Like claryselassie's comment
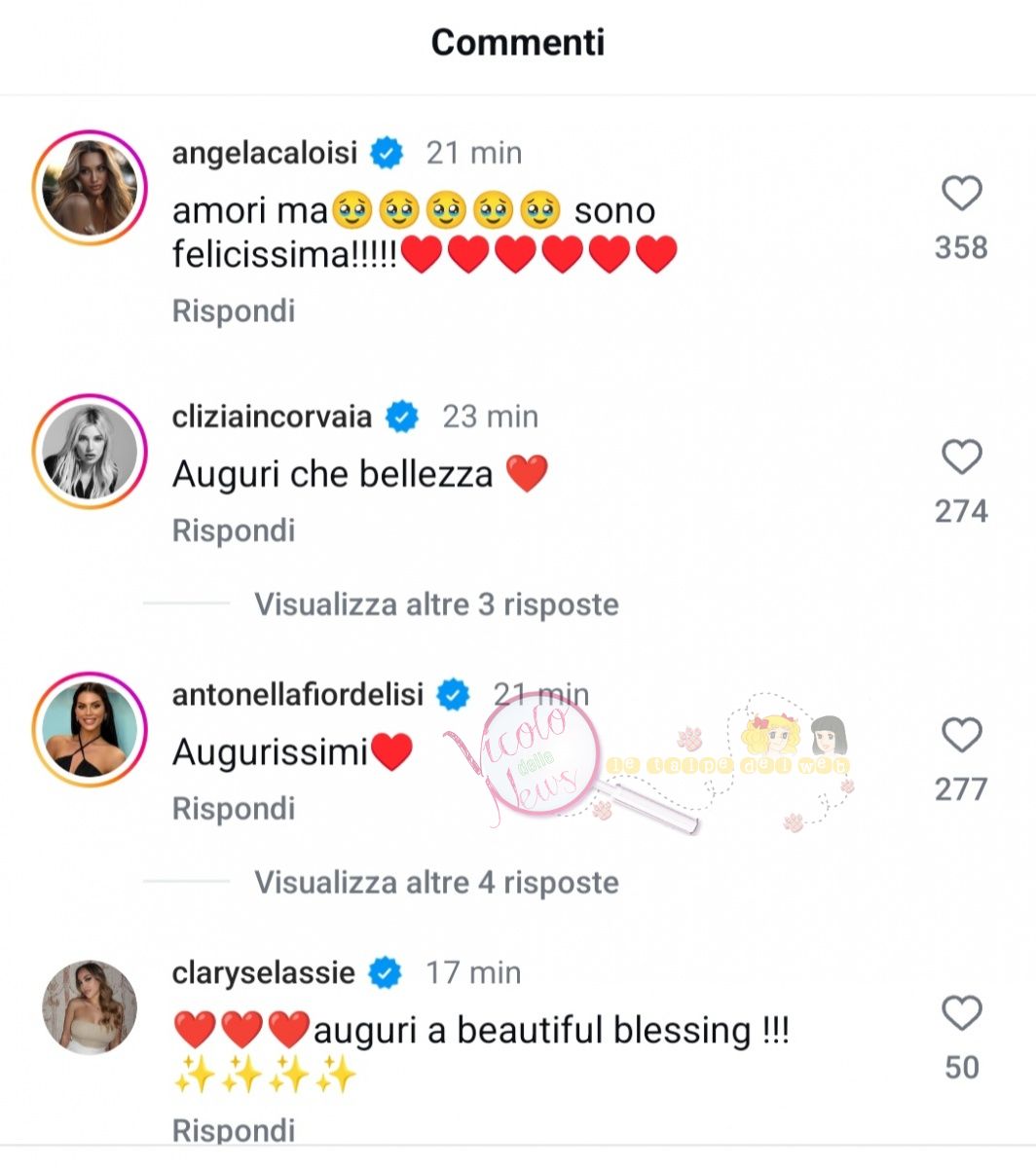 [x=961, y=1014]
